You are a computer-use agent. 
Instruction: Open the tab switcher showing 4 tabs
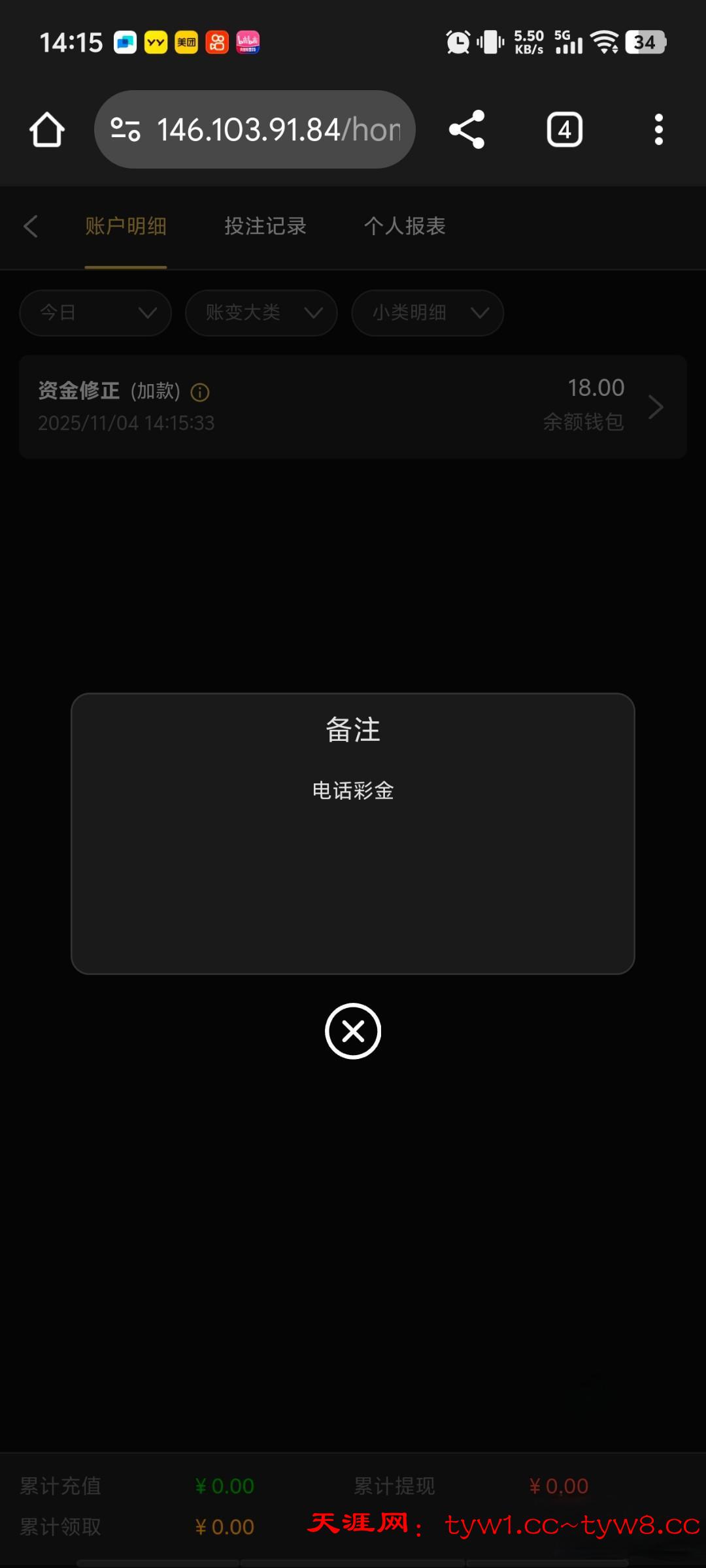pyautogui.click(x=565, y=129)
